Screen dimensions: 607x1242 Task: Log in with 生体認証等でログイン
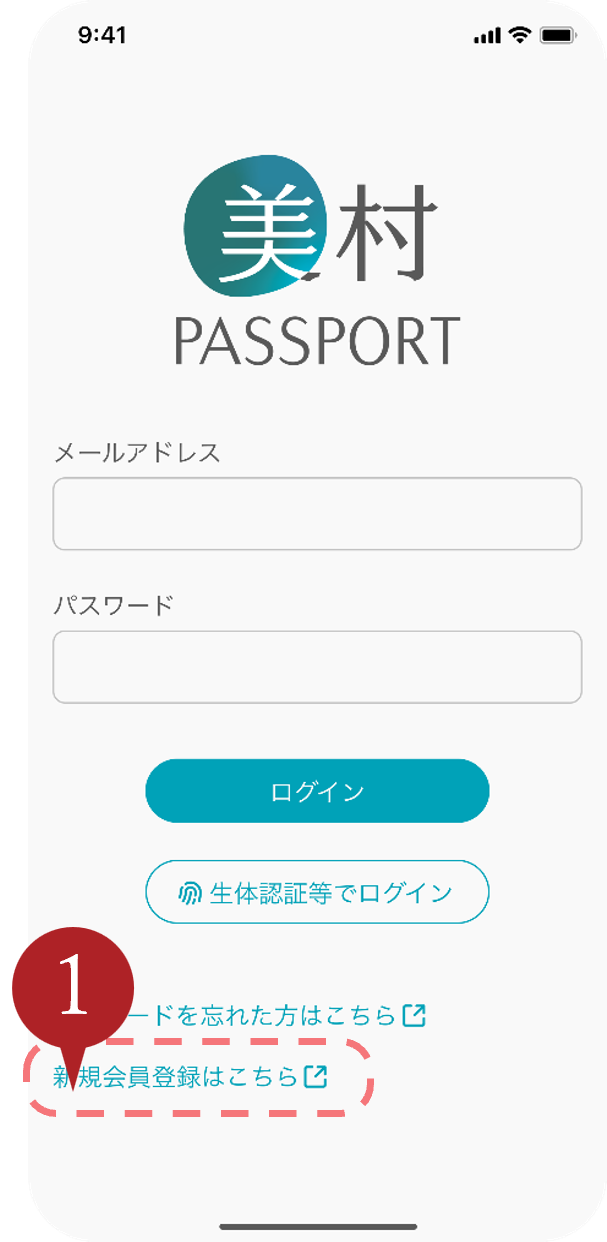point(317,892)
